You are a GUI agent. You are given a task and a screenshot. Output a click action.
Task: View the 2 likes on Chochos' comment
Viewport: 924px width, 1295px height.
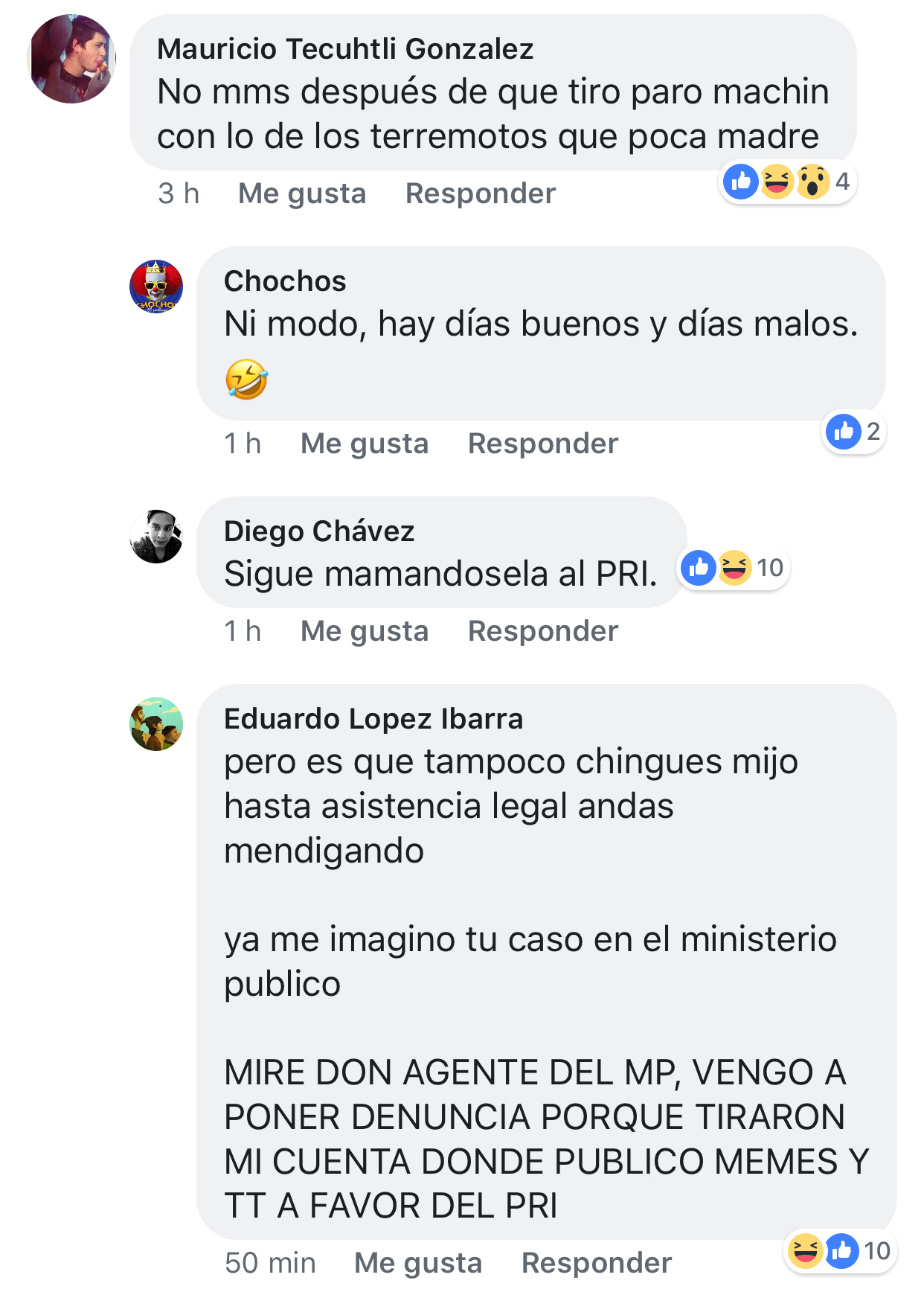click(854, 432)
